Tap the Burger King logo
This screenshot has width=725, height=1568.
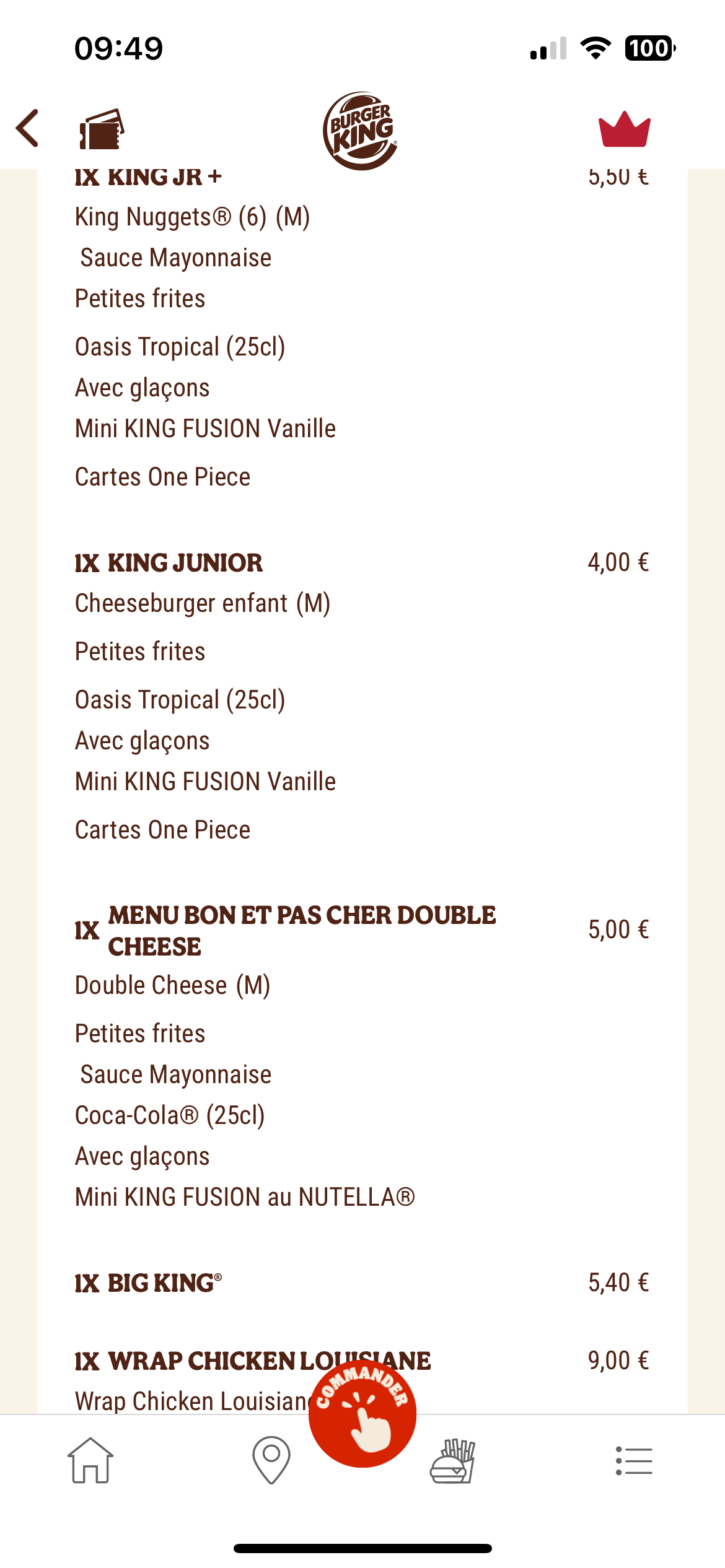[361, 131]
